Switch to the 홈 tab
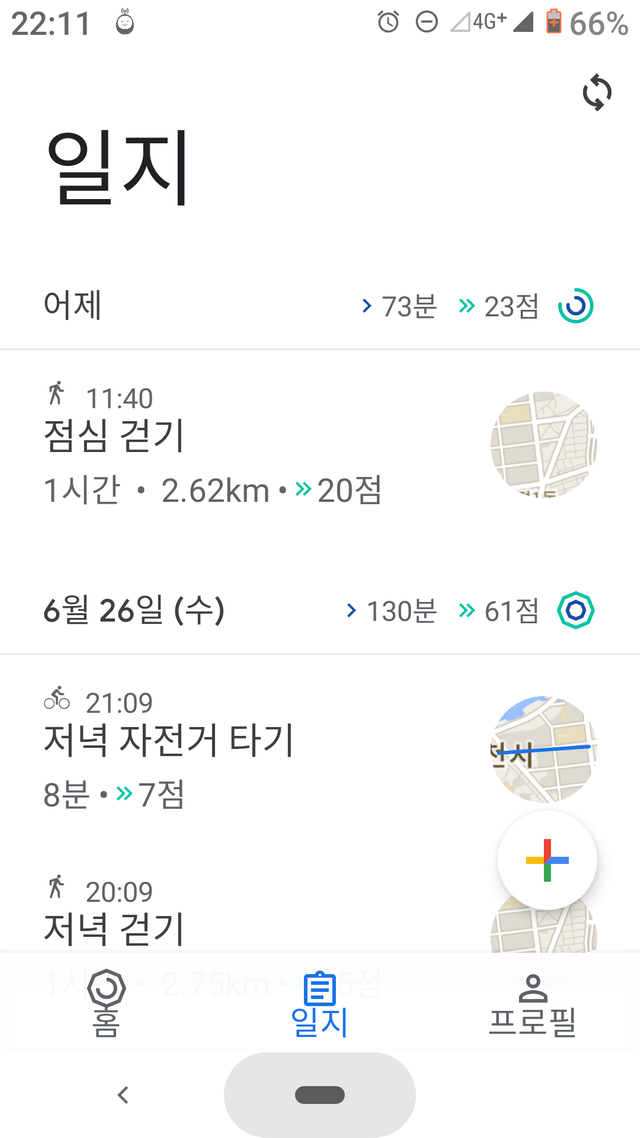 pyautogui.click(x=107, y=1003)
